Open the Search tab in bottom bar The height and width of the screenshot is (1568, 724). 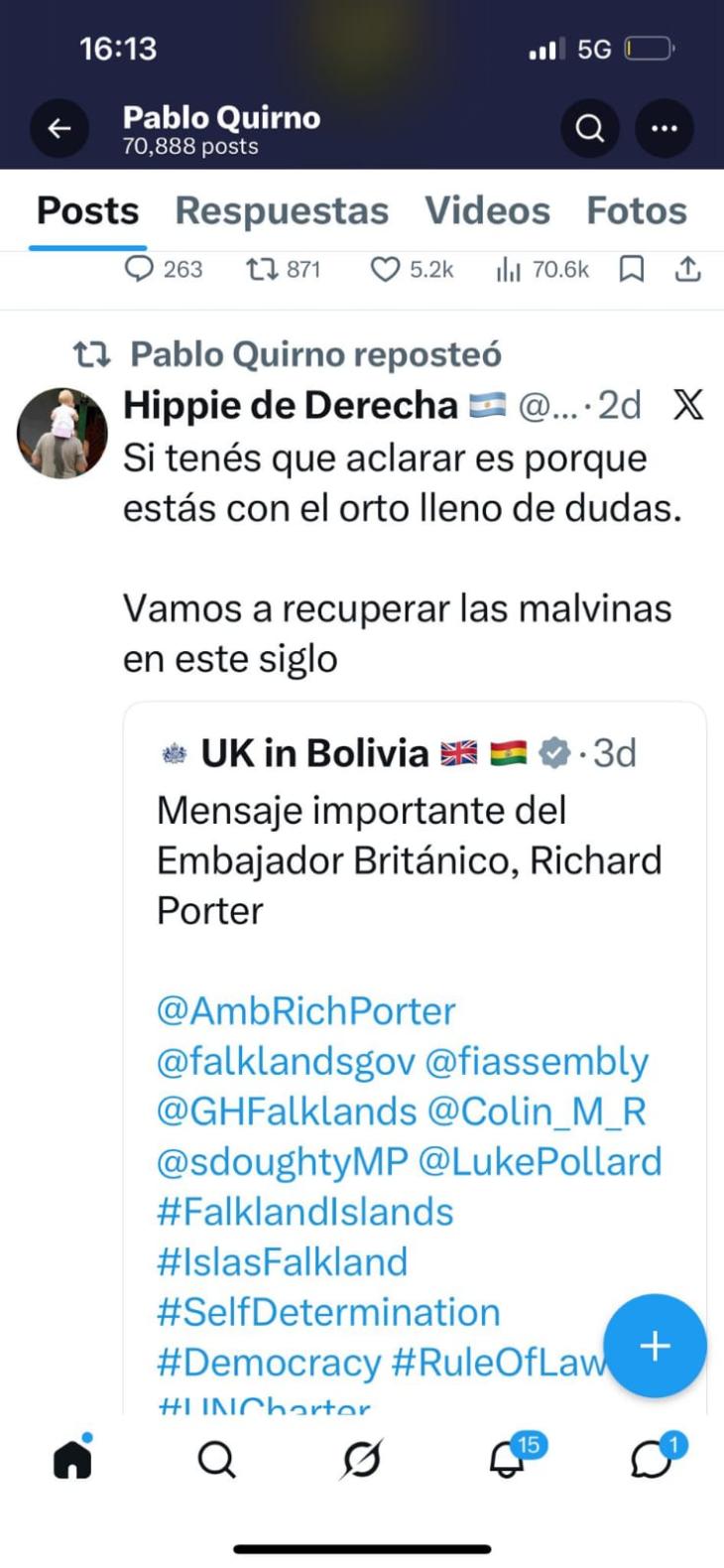[216, 1459]
